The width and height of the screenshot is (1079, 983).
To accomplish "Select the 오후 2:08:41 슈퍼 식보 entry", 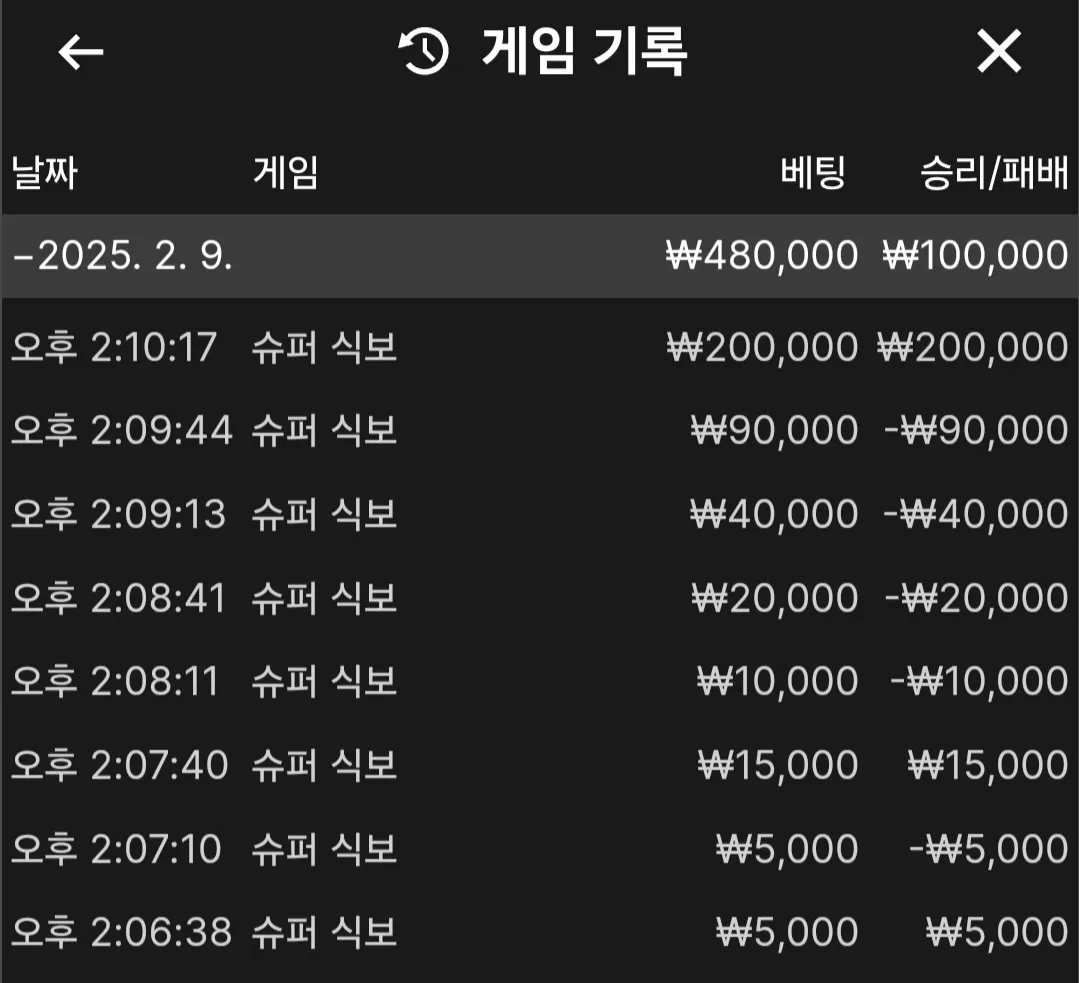I will coord(540,598).
